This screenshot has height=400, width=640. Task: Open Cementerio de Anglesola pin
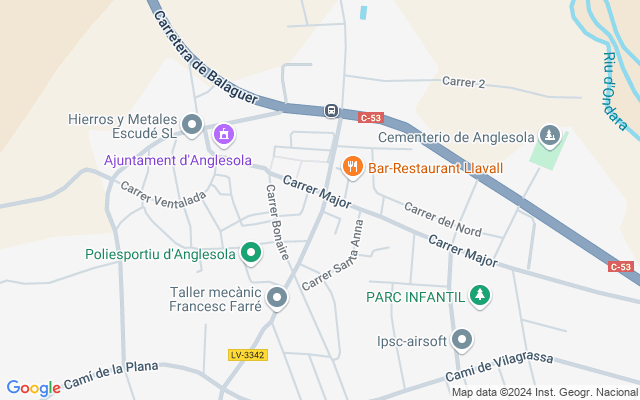(549, 134)
